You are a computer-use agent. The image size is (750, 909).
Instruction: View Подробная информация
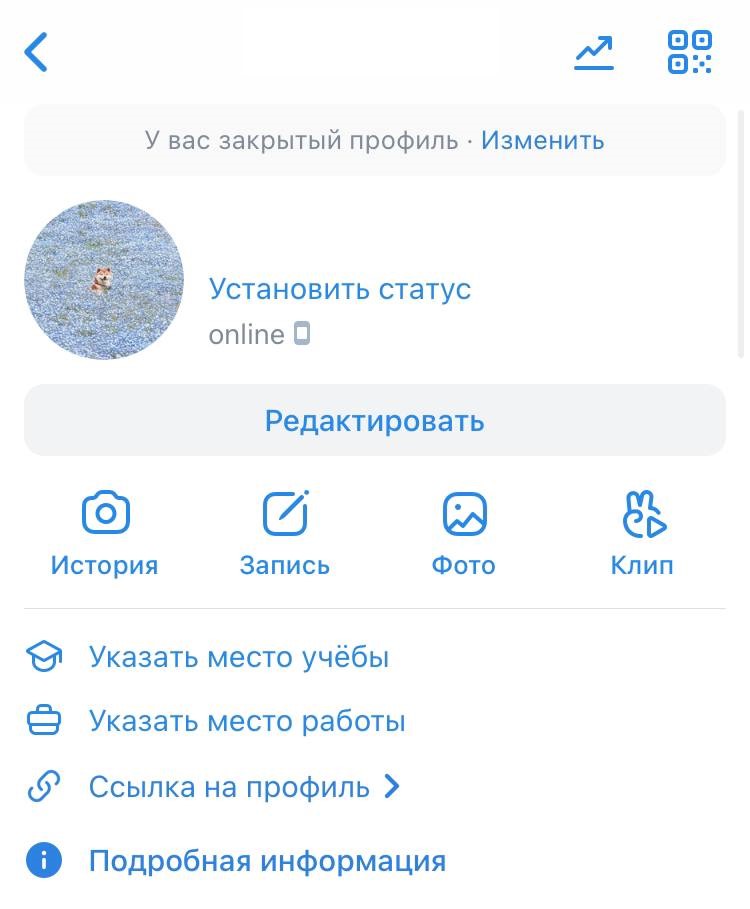pos(266,861)
